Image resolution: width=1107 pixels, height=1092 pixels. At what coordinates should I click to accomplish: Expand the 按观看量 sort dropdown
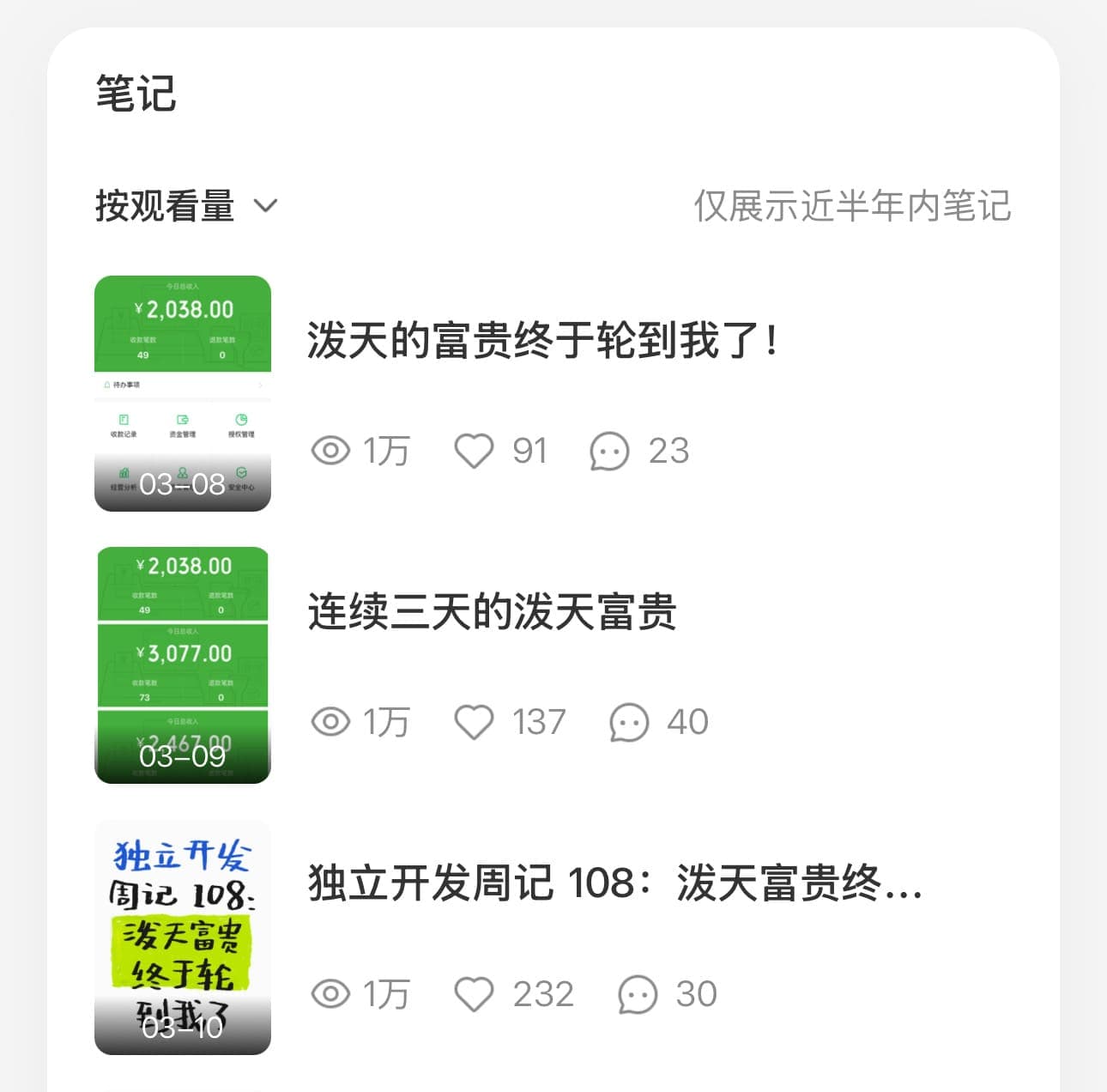pos(186,206)
